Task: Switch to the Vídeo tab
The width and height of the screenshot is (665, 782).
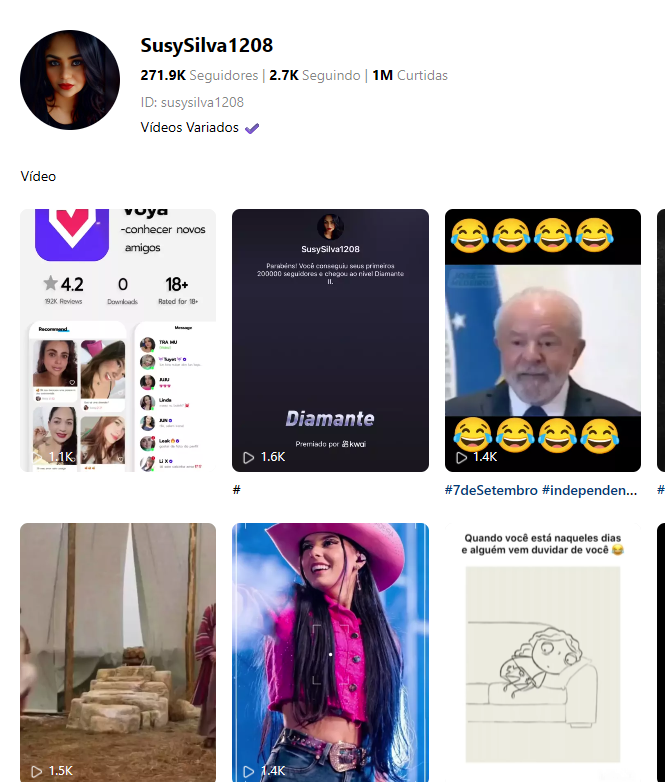Action: click(38, 177)
